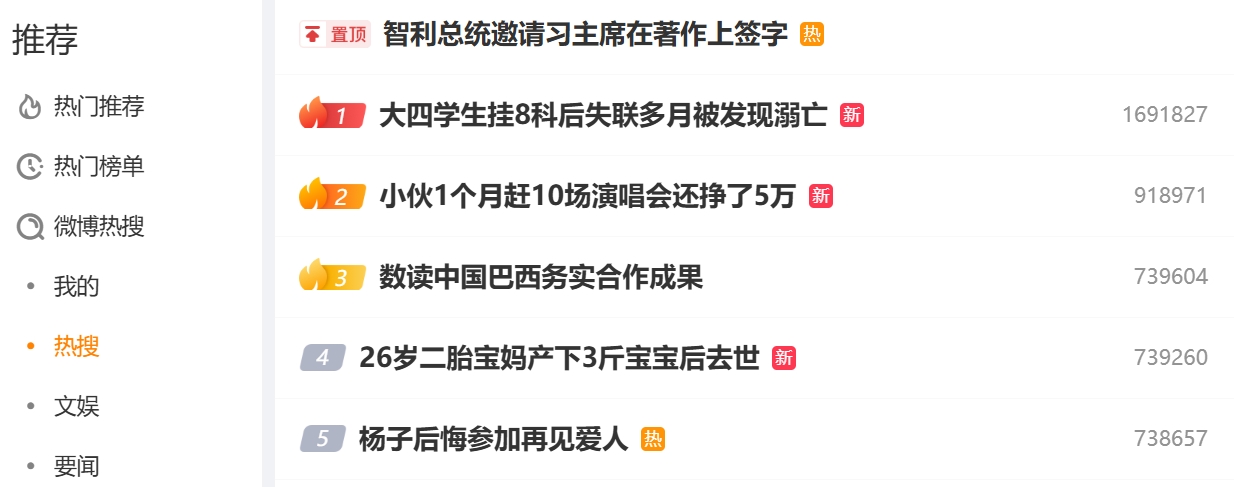Open topic 杨子后悔参加再见爱人
The width and height of the screenshot is (1234, 487).
(493, 439)
